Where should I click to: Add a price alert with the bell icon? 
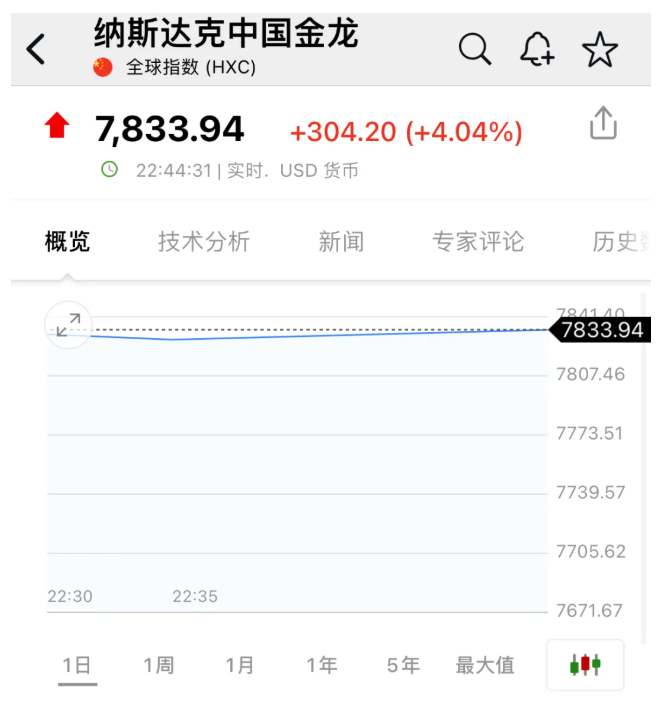coord(537,48)
